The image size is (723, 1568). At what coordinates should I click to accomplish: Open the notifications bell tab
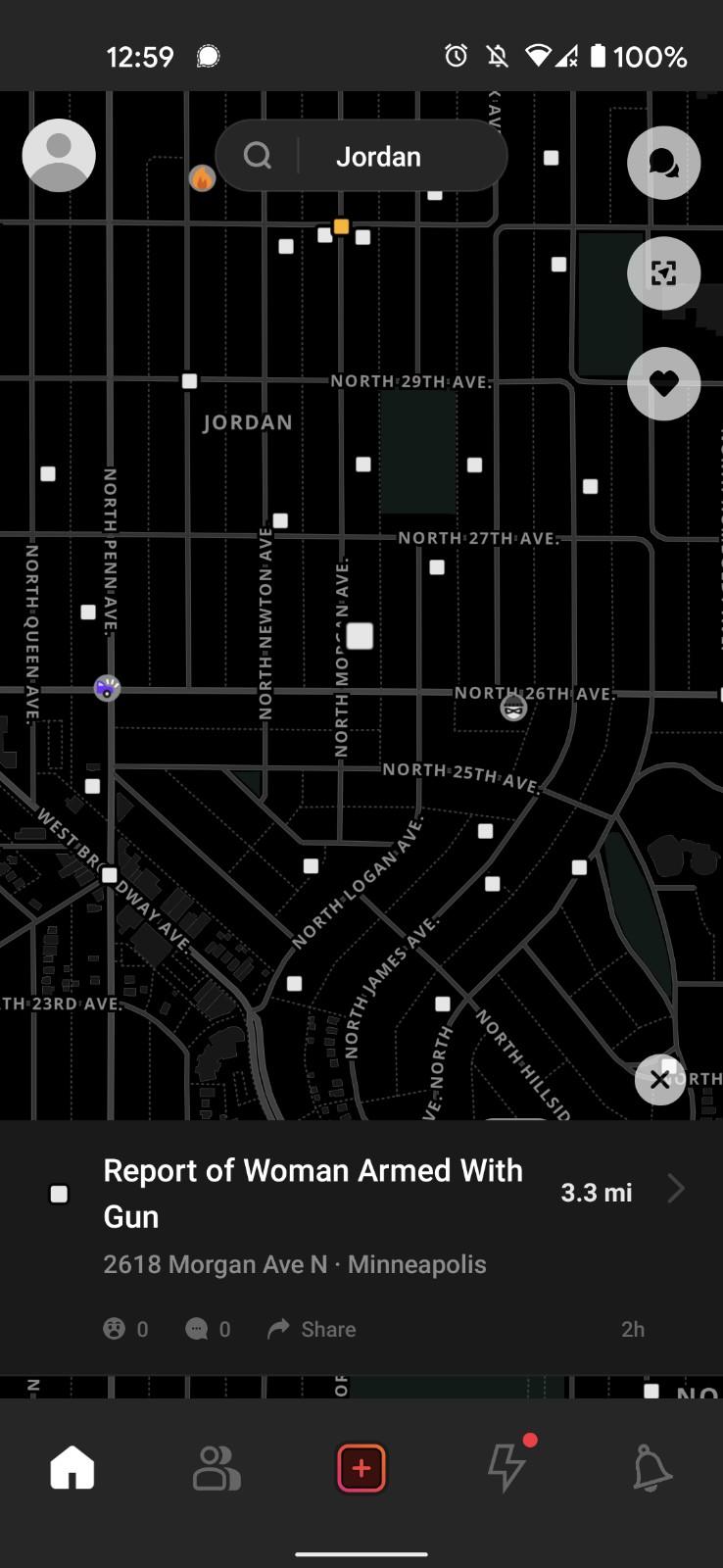(651, 1468)
